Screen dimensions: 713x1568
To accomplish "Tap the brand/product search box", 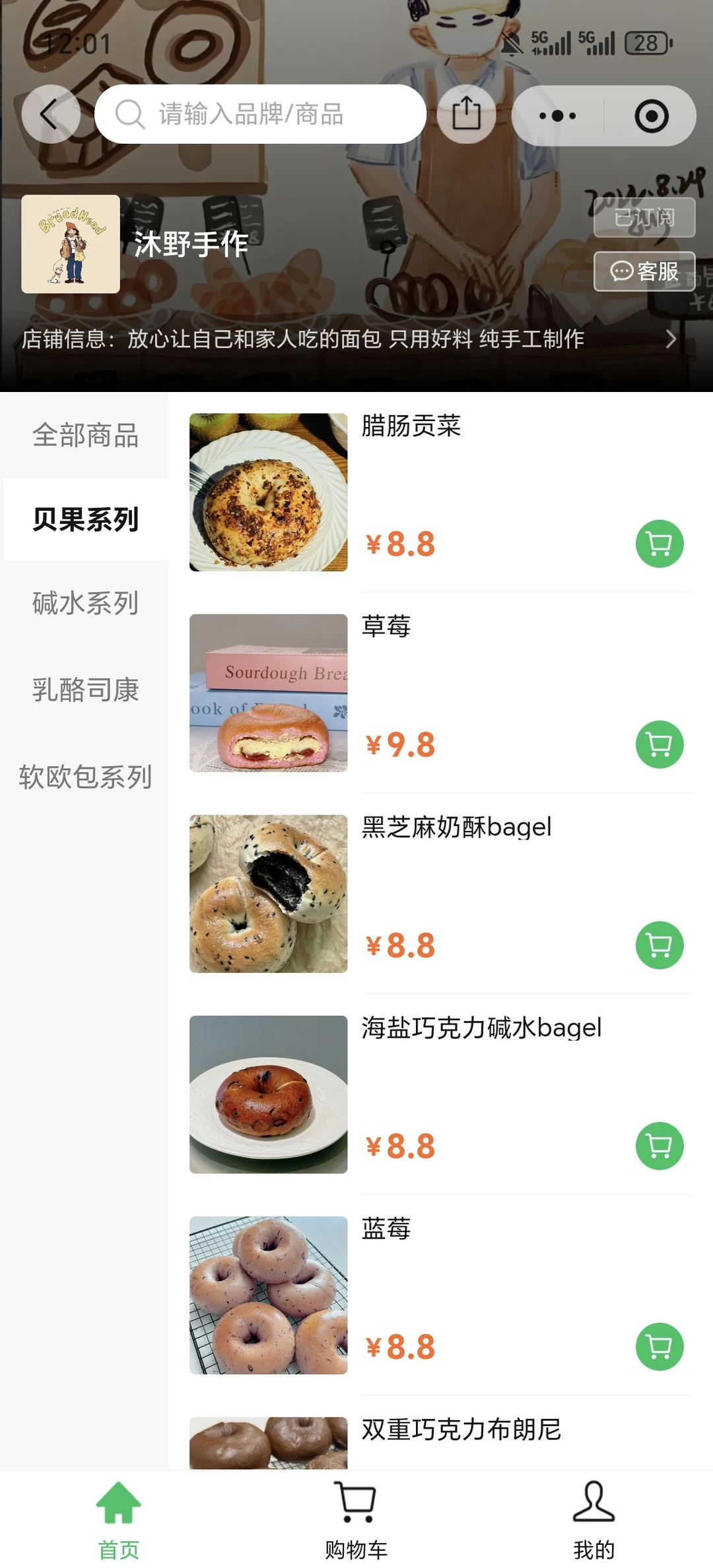I will pyautogui.click(x=260, y=114).
